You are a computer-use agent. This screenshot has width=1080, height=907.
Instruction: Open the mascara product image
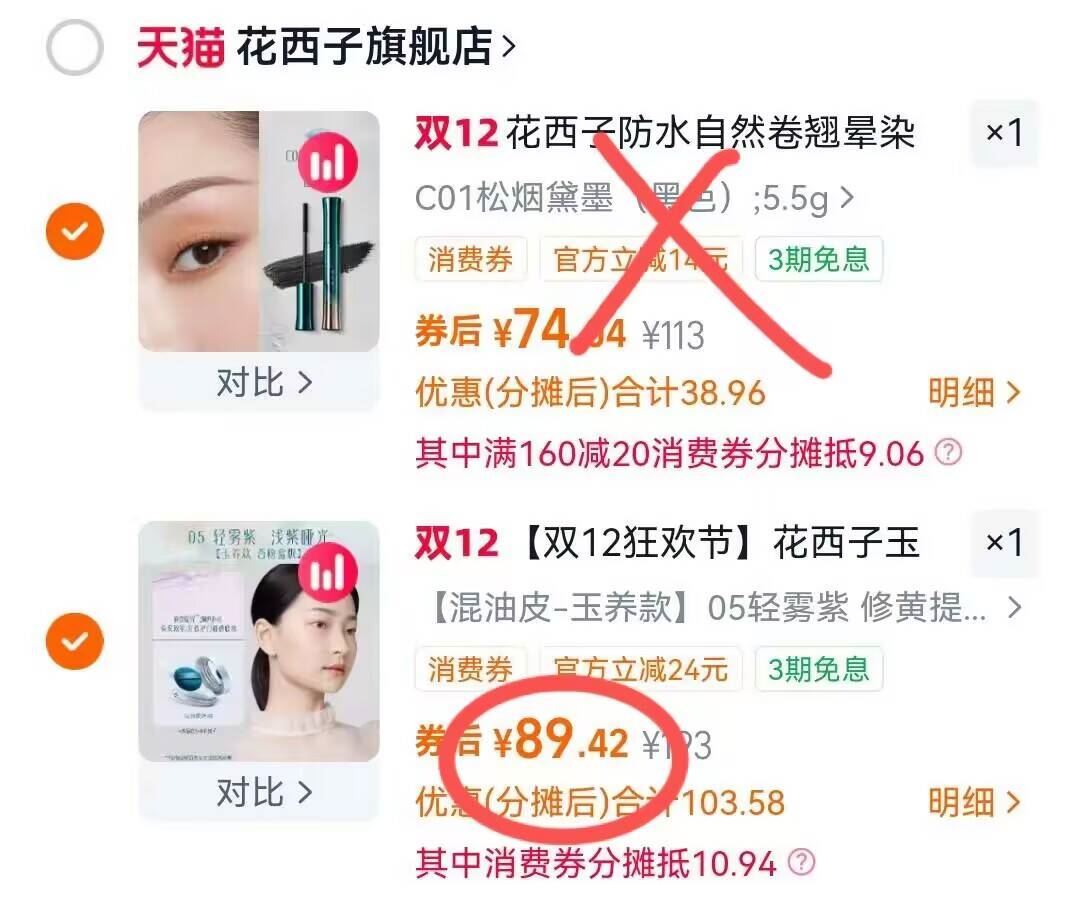[x=258, y=232]
